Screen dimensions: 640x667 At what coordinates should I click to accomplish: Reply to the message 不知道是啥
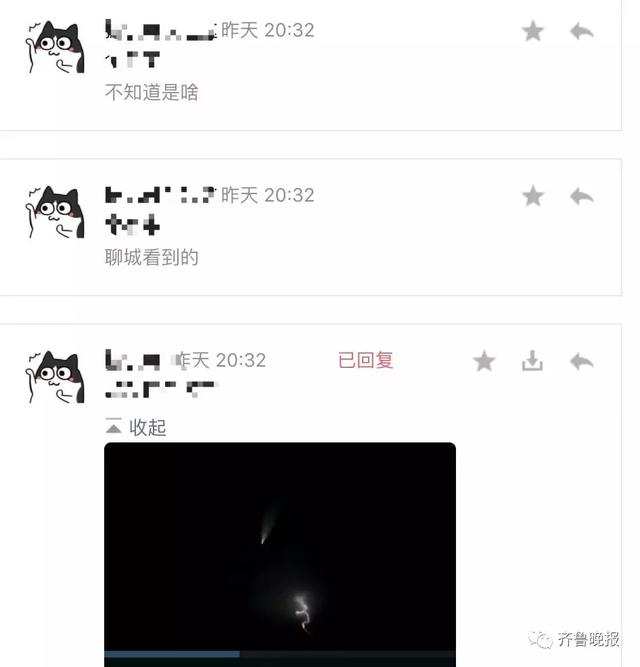coord(582,32)
